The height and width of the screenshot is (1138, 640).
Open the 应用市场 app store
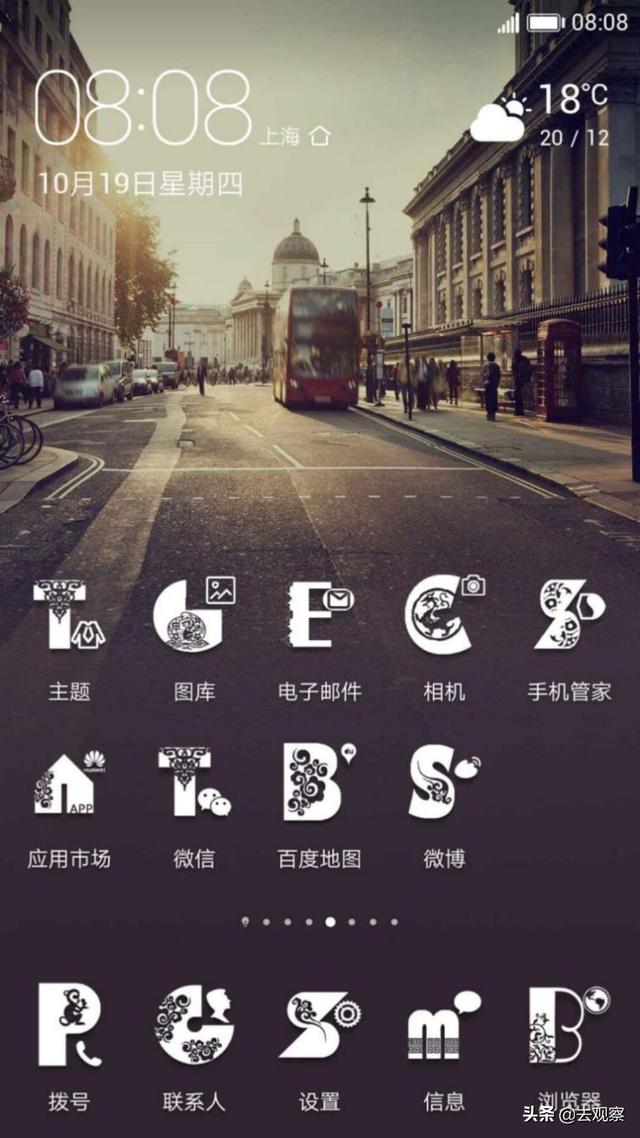coord(69,783)
